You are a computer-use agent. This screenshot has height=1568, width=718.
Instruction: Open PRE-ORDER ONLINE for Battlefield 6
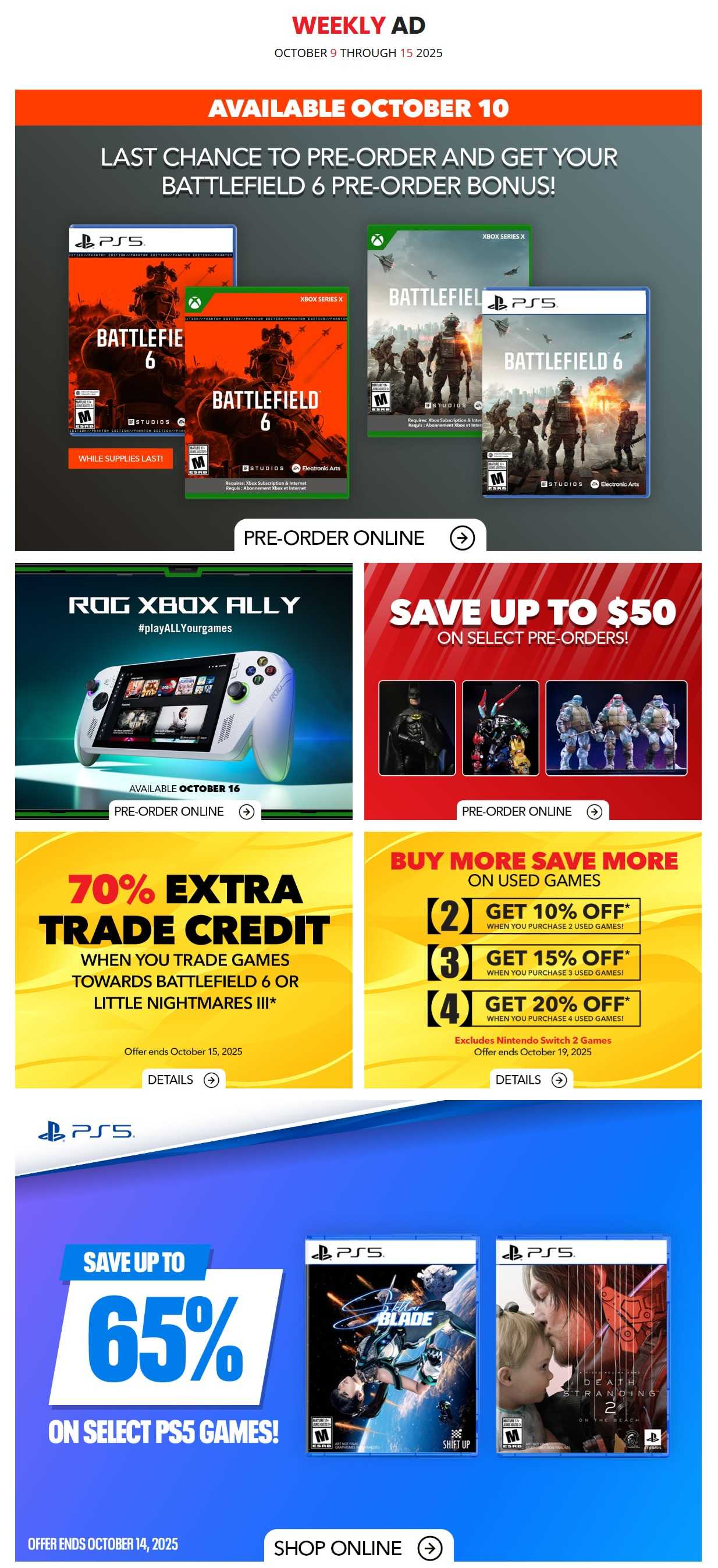click(x=335, y=537)
